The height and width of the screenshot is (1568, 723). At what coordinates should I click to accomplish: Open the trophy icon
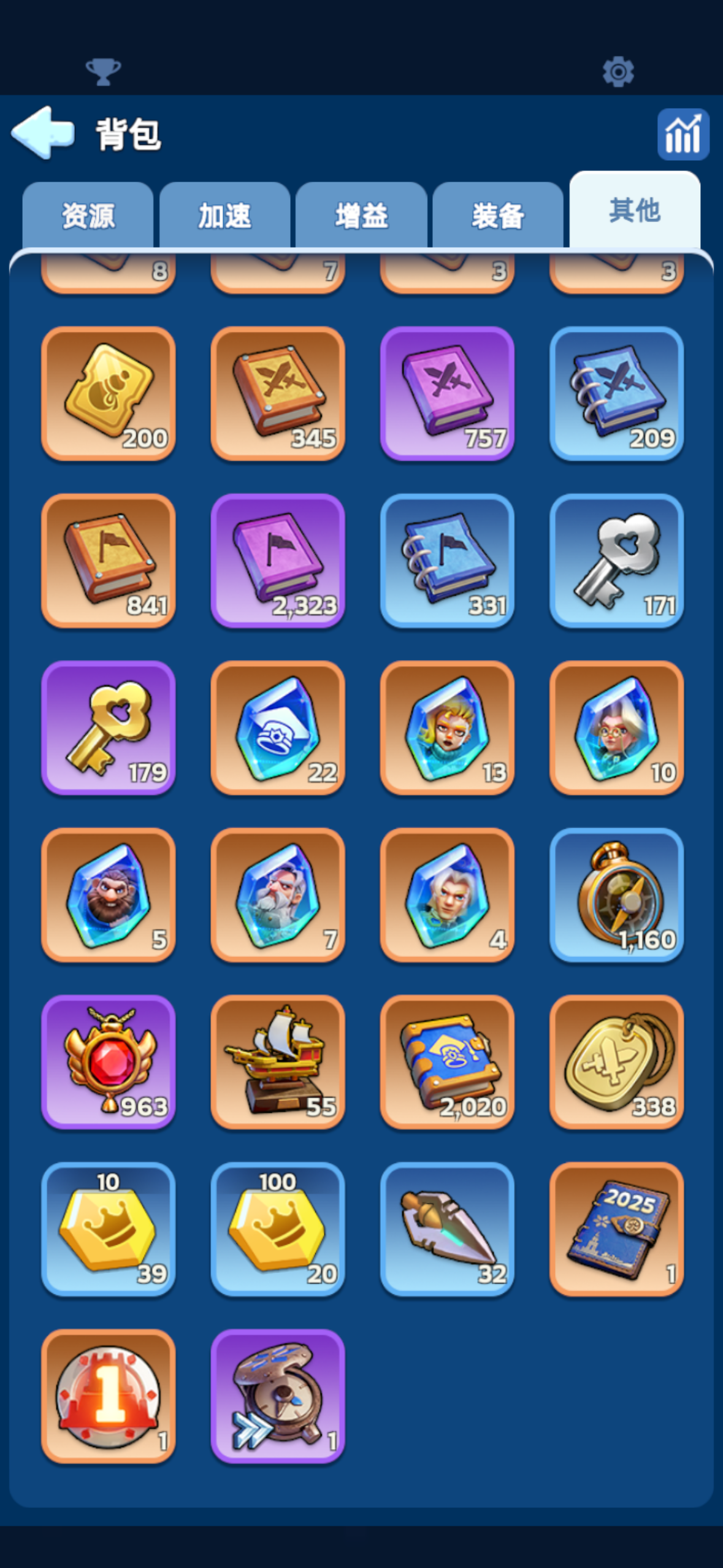coord(103,72)
